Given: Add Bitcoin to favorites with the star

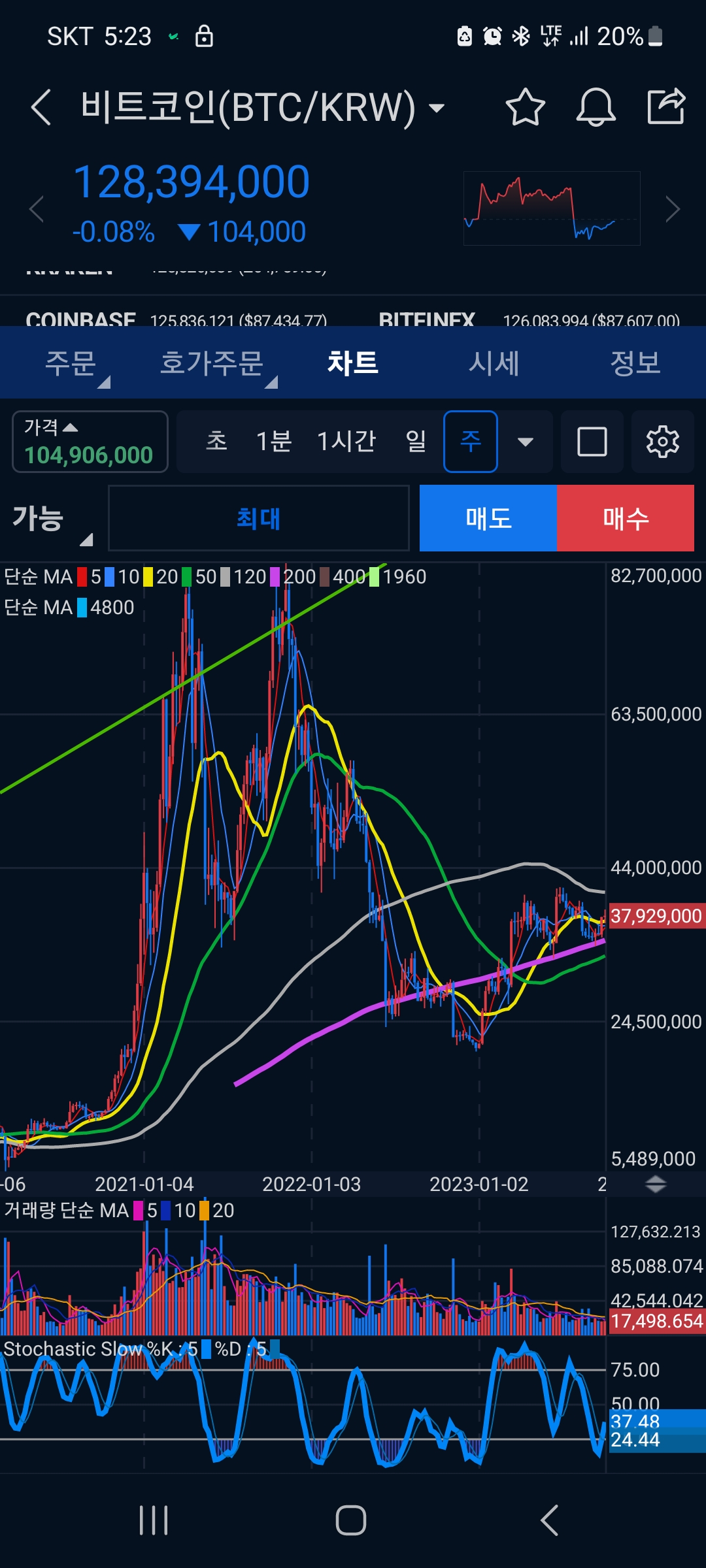Looking at the screenshot, I should point(525,107).
